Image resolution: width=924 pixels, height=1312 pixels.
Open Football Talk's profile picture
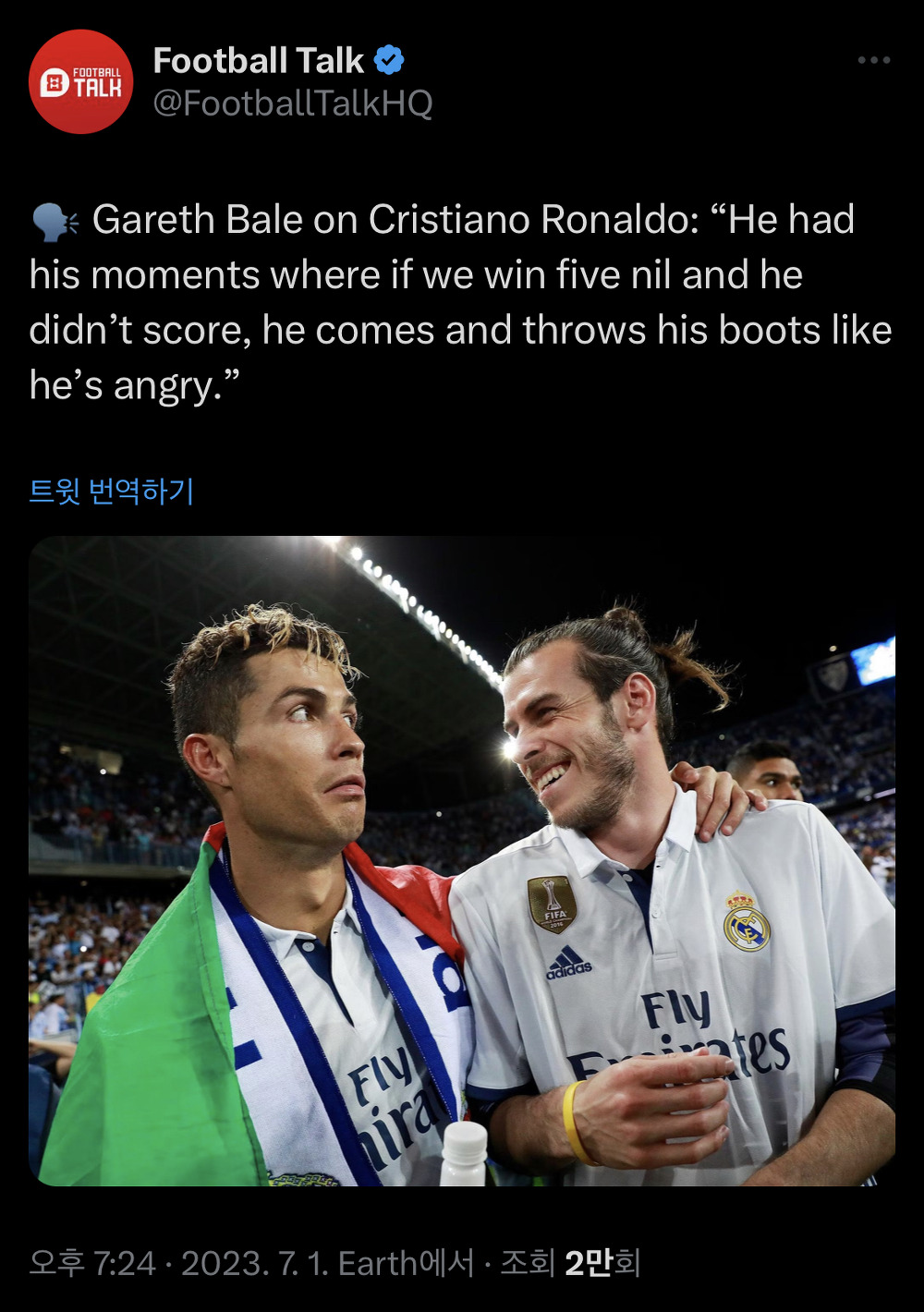81,82
